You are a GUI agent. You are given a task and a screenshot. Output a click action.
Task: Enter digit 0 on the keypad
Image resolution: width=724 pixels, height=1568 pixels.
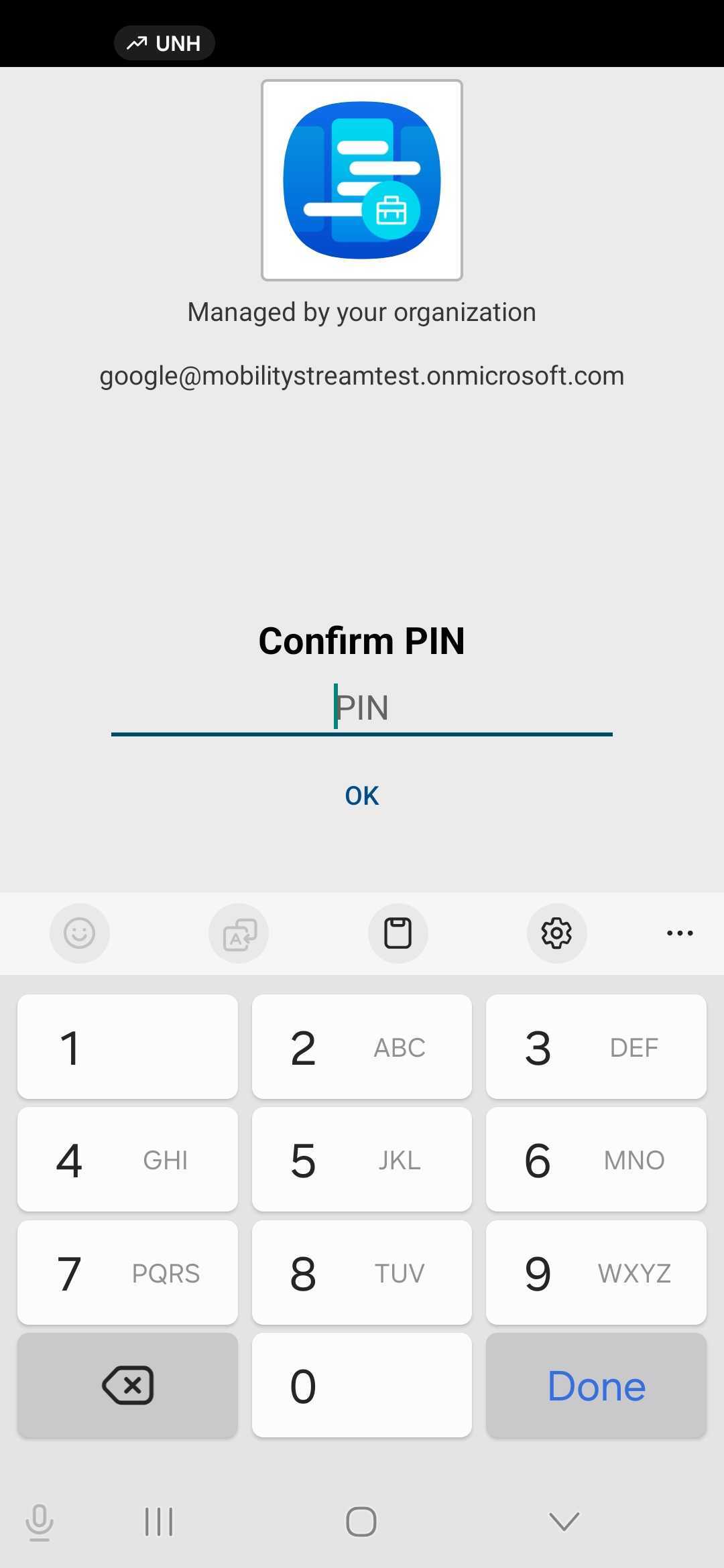tap(362, 1385)
